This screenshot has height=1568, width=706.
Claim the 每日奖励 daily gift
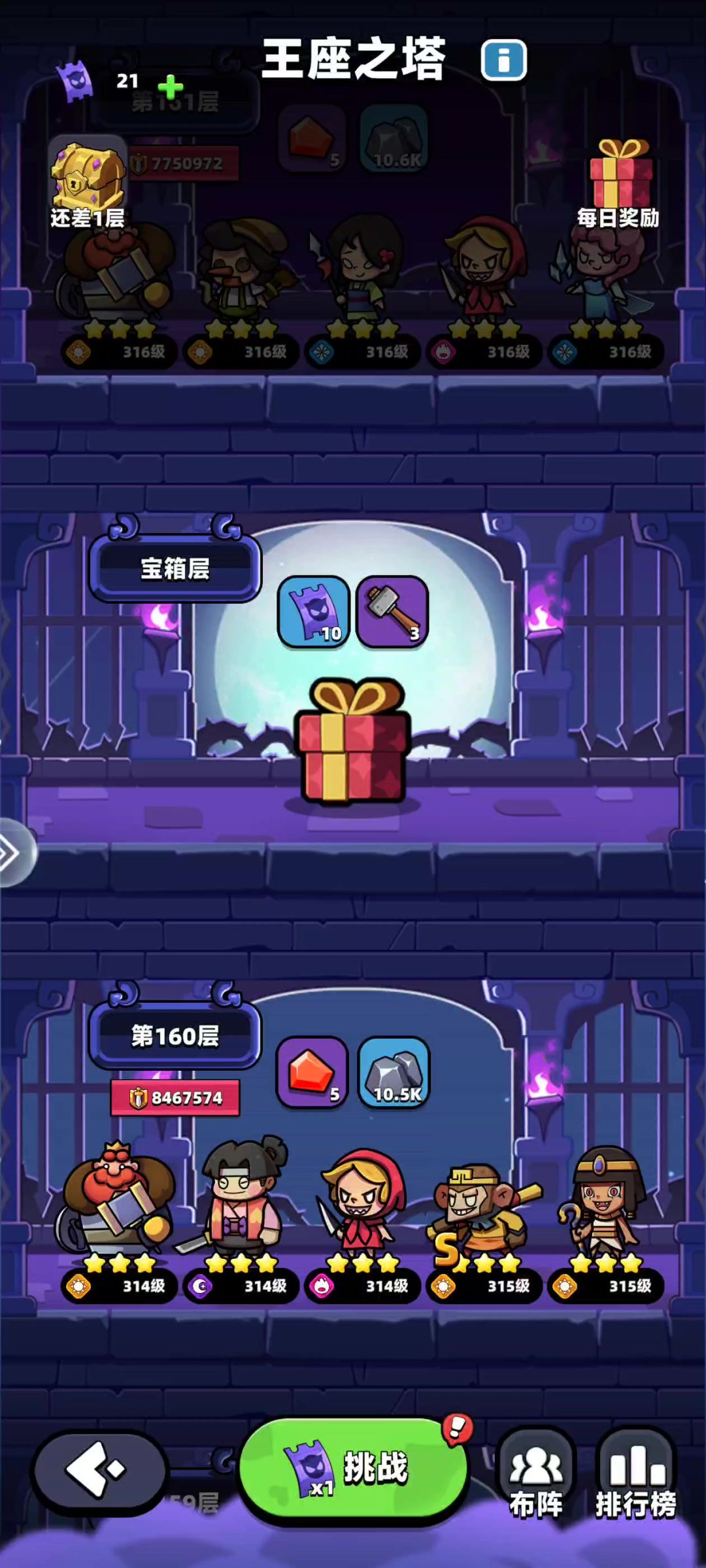click(619, 183)
